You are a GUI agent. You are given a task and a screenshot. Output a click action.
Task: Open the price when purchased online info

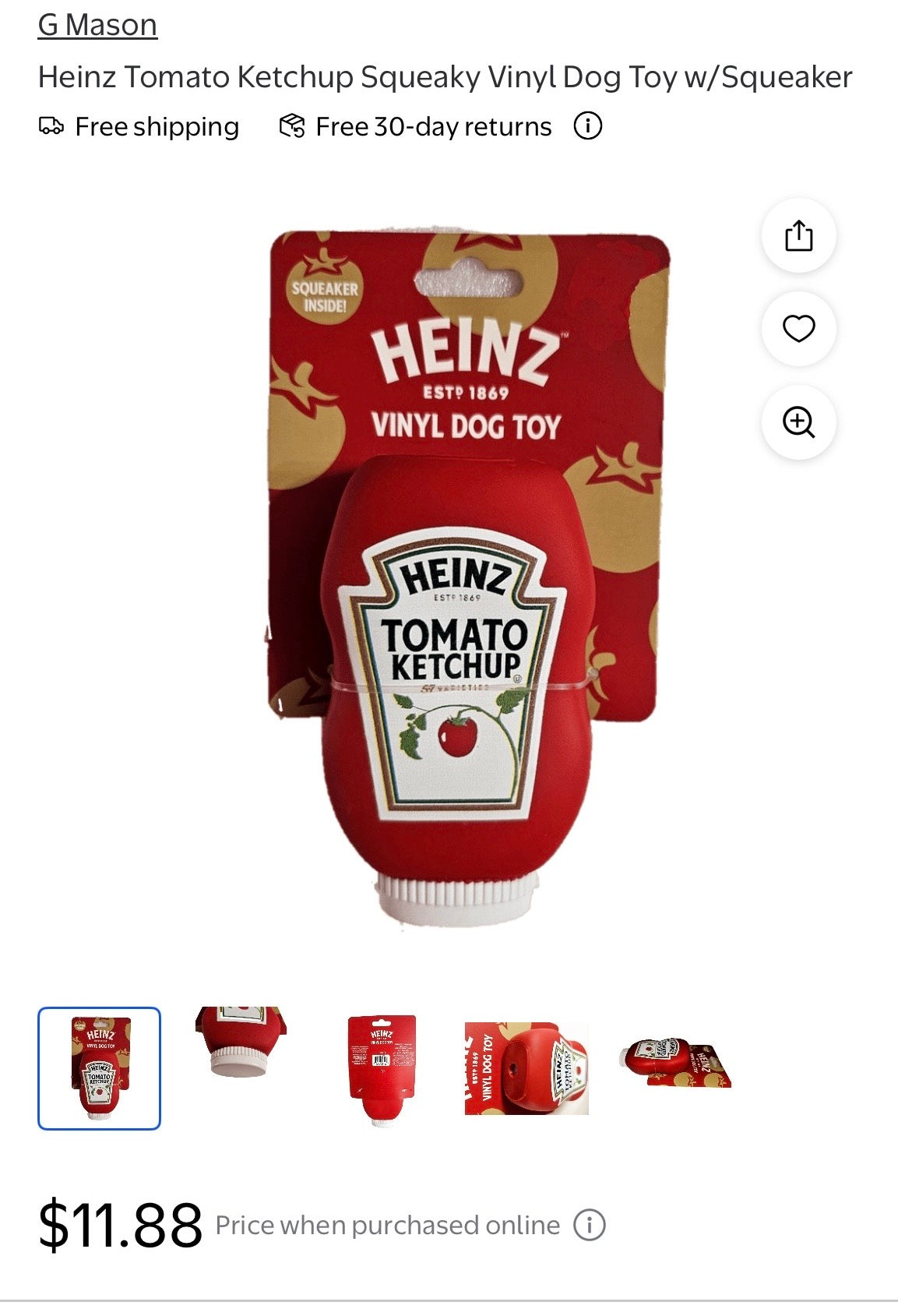590,1225
